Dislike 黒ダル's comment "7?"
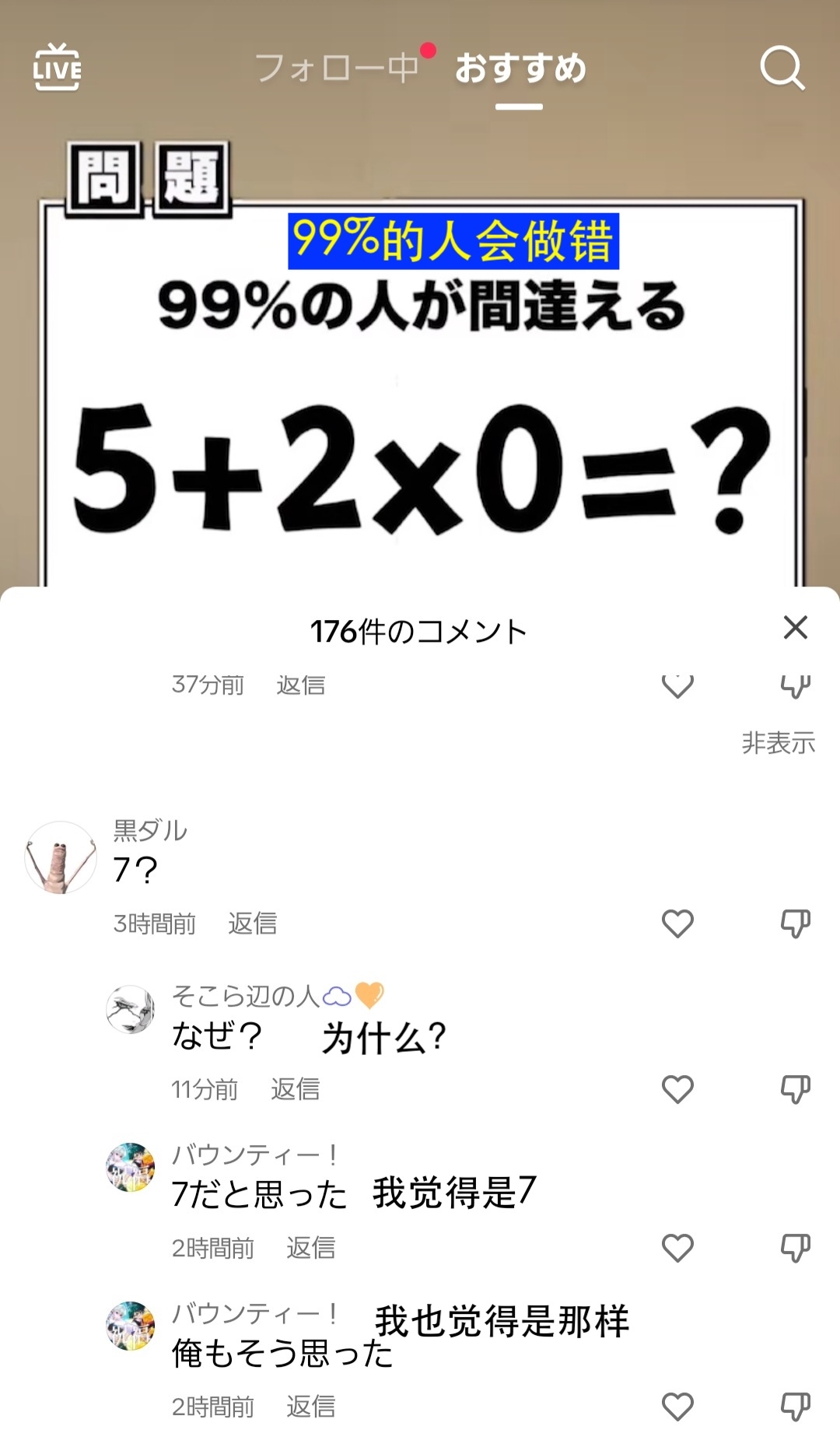840x1454 pixels. pyautogui.click(x=795, y=923)
